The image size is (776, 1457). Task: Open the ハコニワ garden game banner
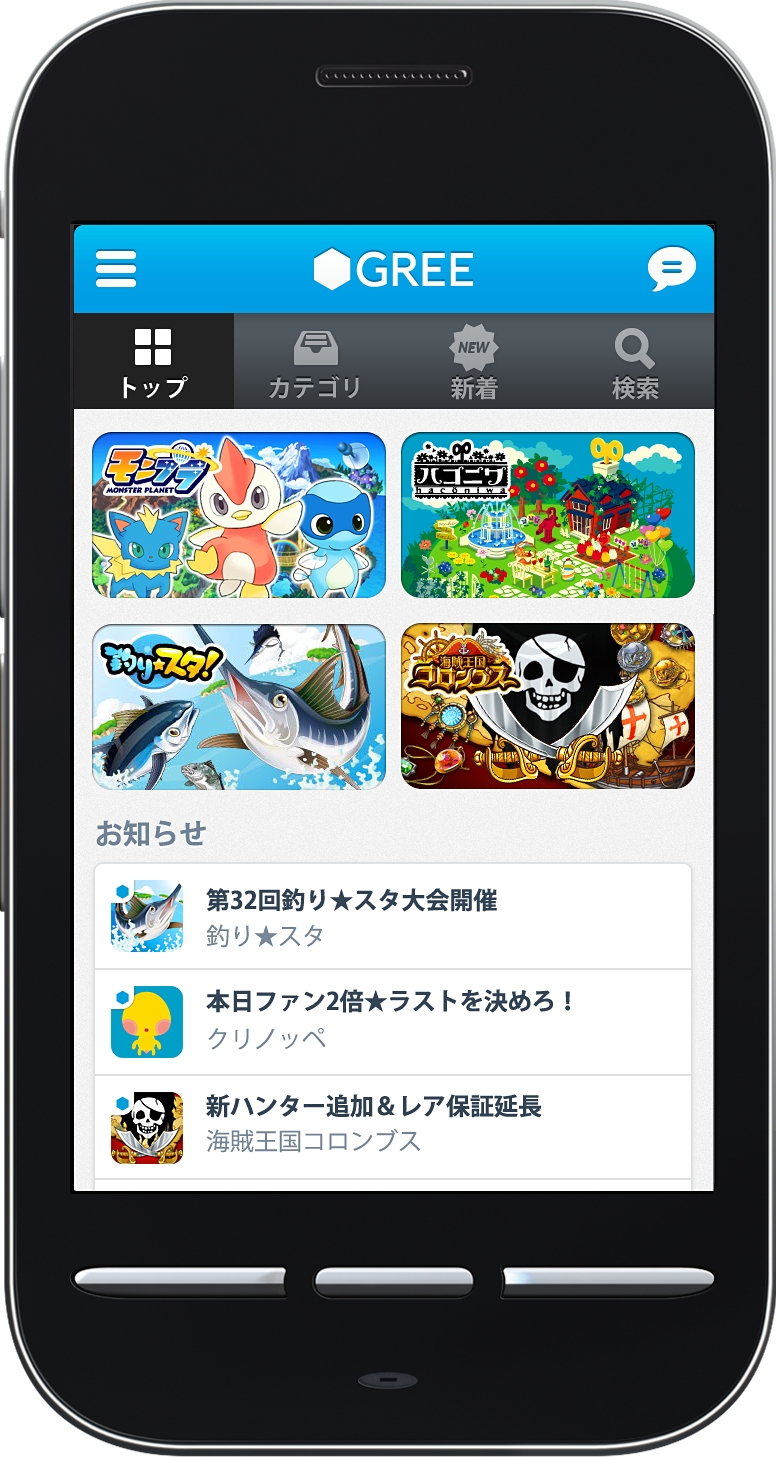point(547,515)
